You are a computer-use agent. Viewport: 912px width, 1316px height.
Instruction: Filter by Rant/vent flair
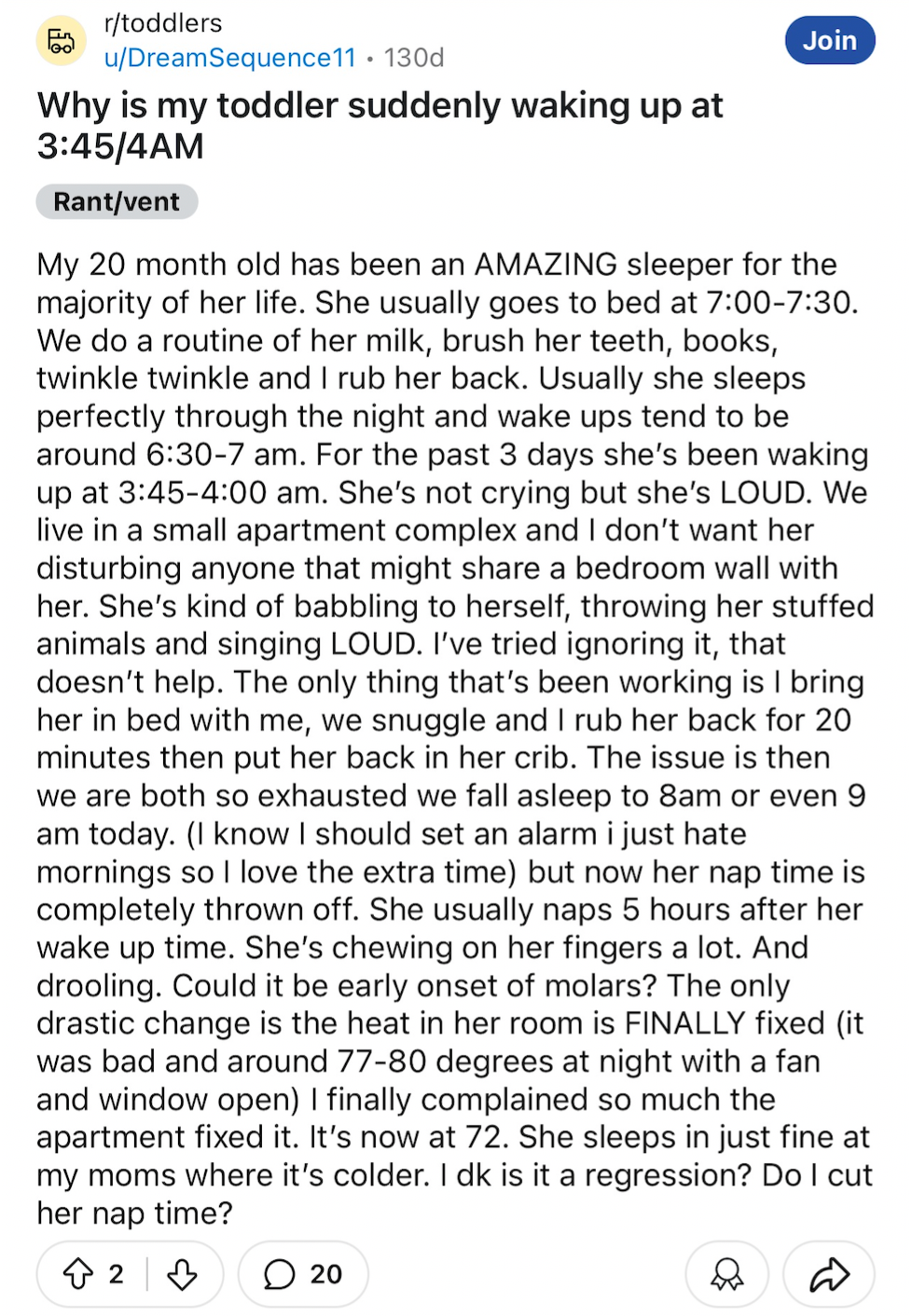[117, 201]
